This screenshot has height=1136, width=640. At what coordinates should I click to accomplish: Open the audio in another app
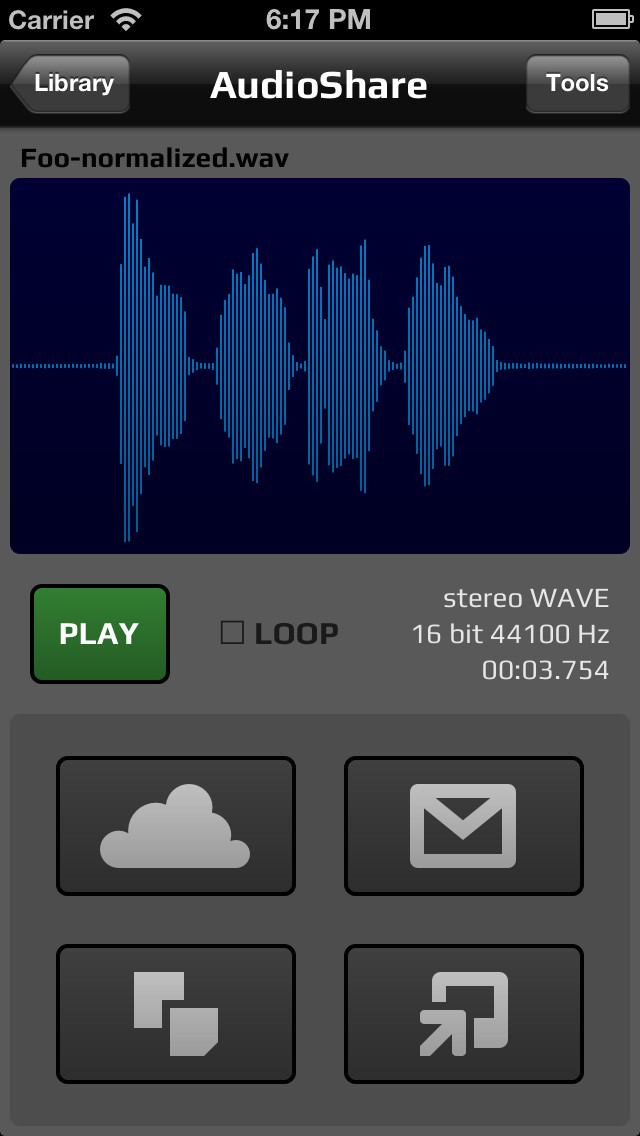pyautogui.click(x=464, y=1014)
